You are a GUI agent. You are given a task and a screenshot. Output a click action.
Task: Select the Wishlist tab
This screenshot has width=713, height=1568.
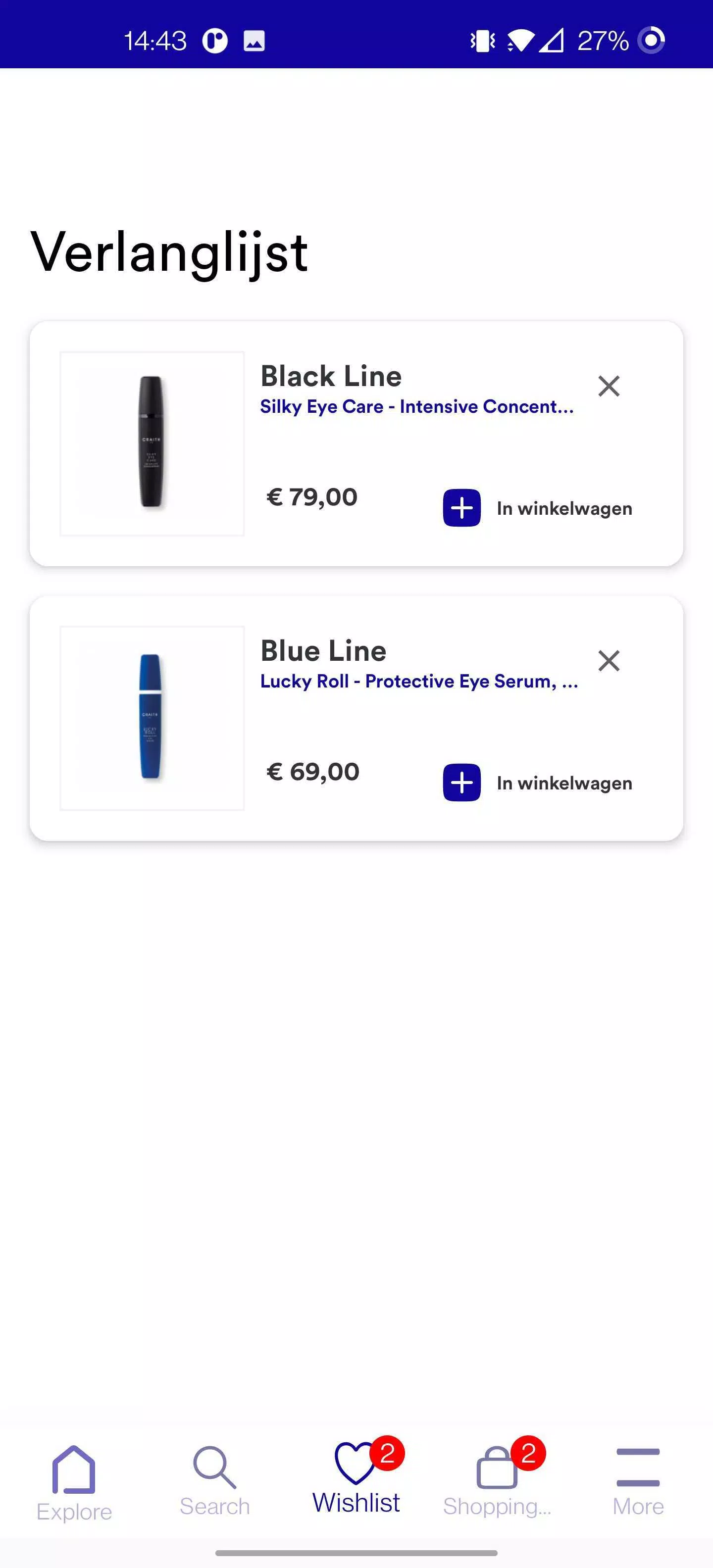(x=357, y=1478)
